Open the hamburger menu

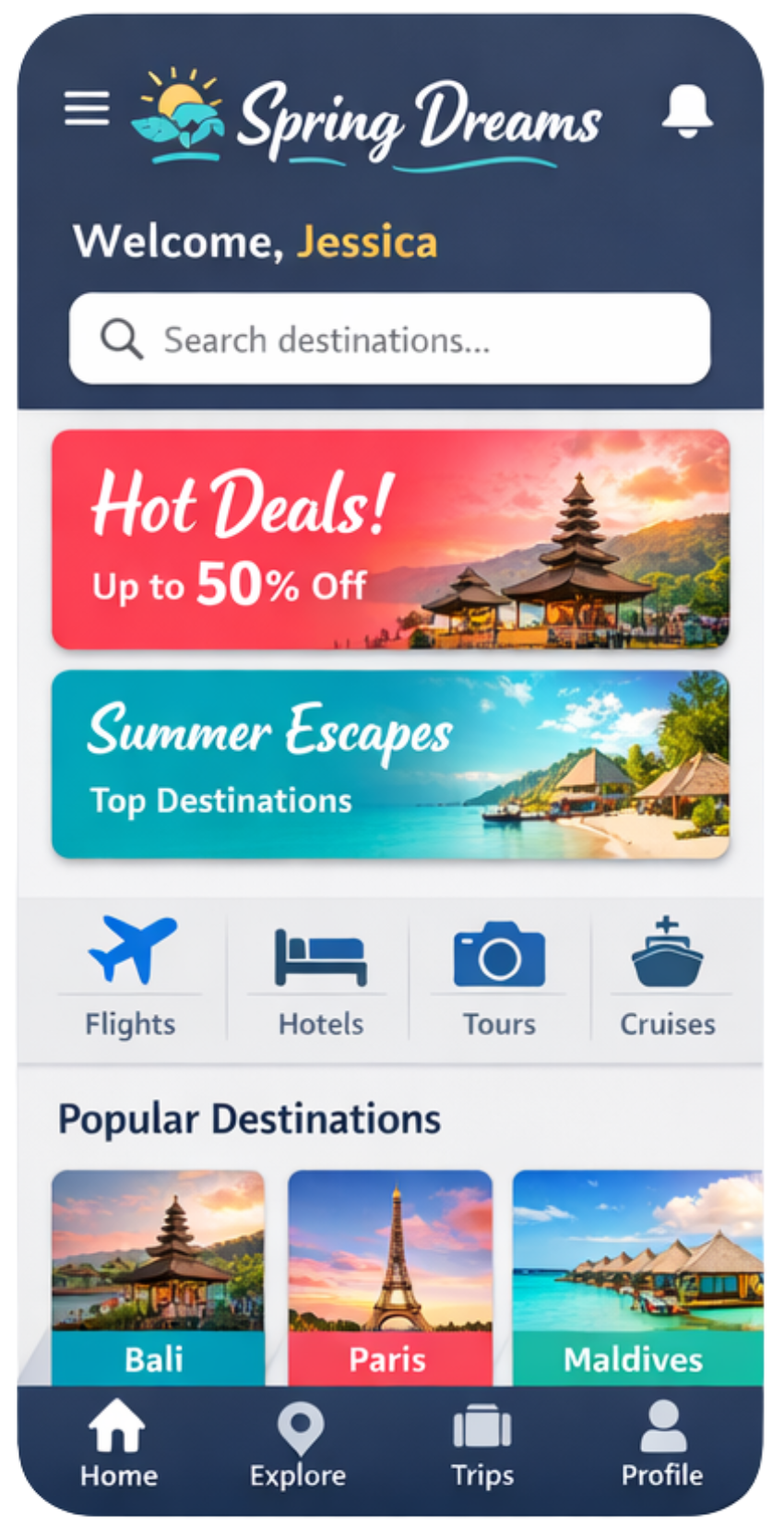(x=87, y=109)
